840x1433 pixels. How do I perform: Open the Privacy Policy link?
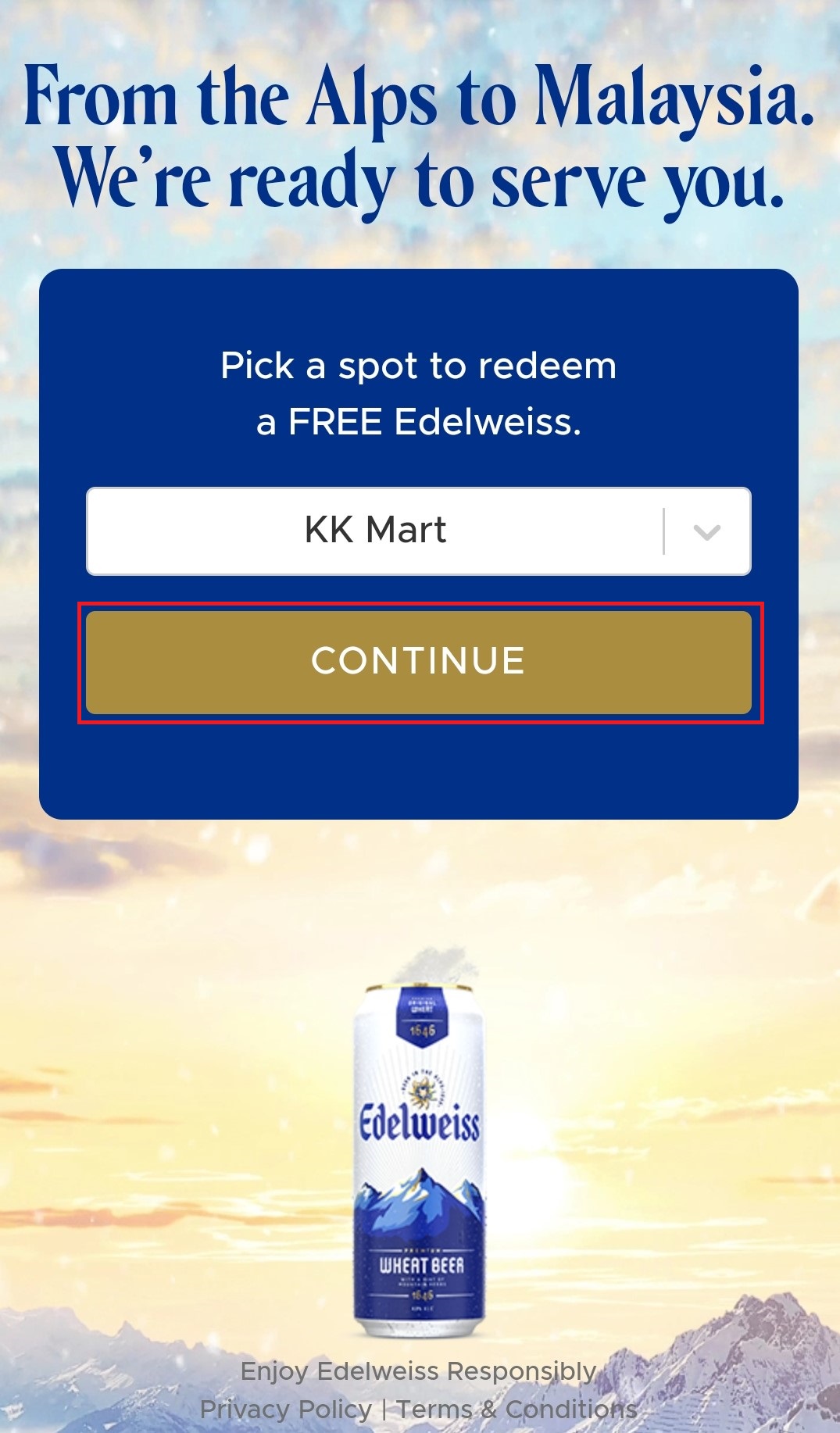[286, 1409]
